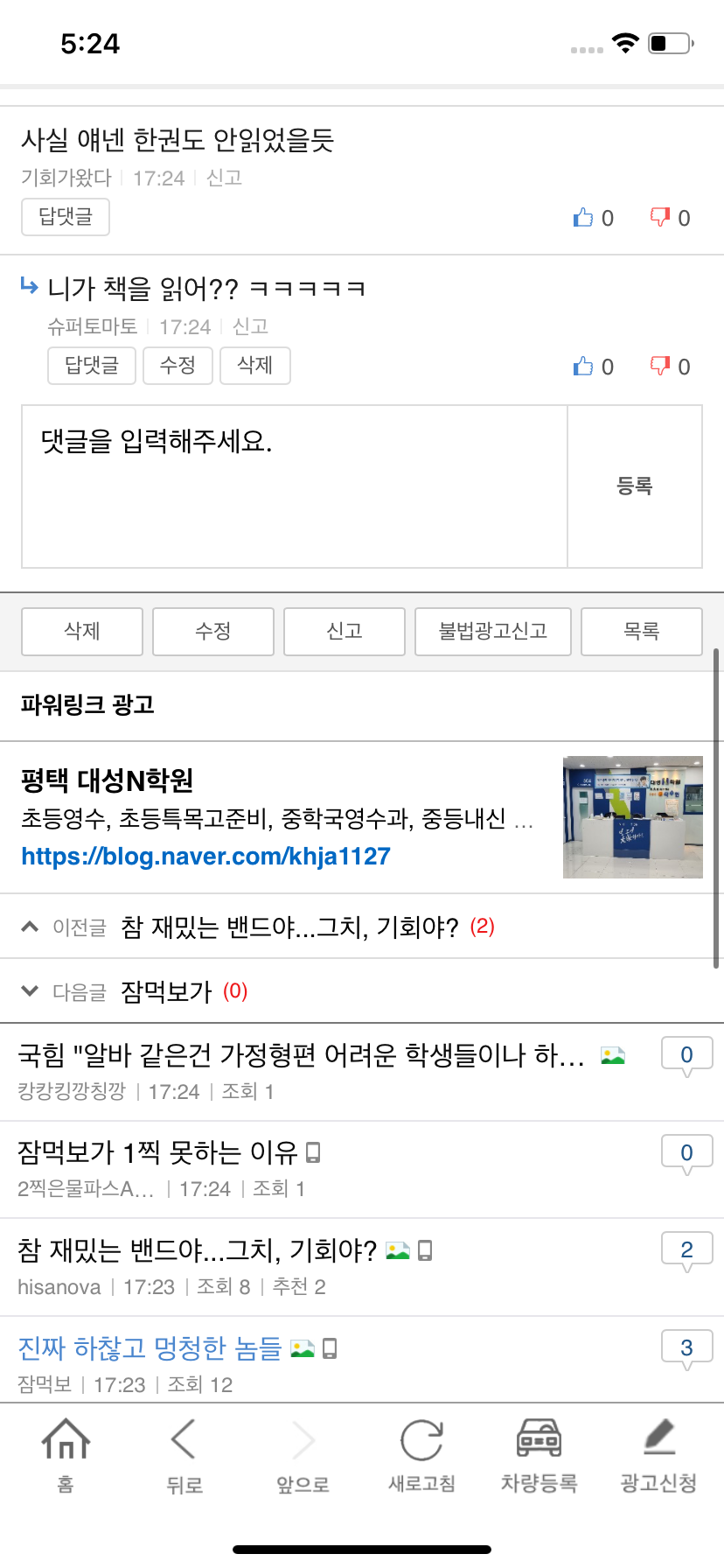Viewport: 724px width, 1568px height.
Task: Tap the 뒤로 back navigation icon
Action: [x=183, y=1439]
